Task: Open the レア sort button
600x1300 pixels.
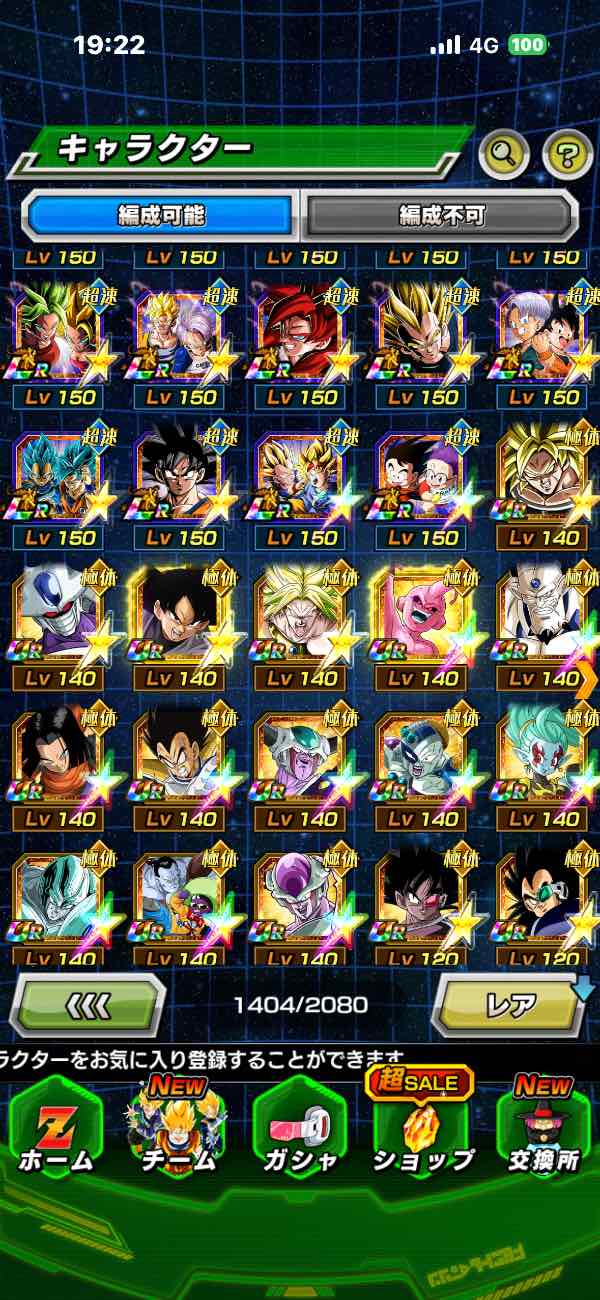Action: point(510,1003)
